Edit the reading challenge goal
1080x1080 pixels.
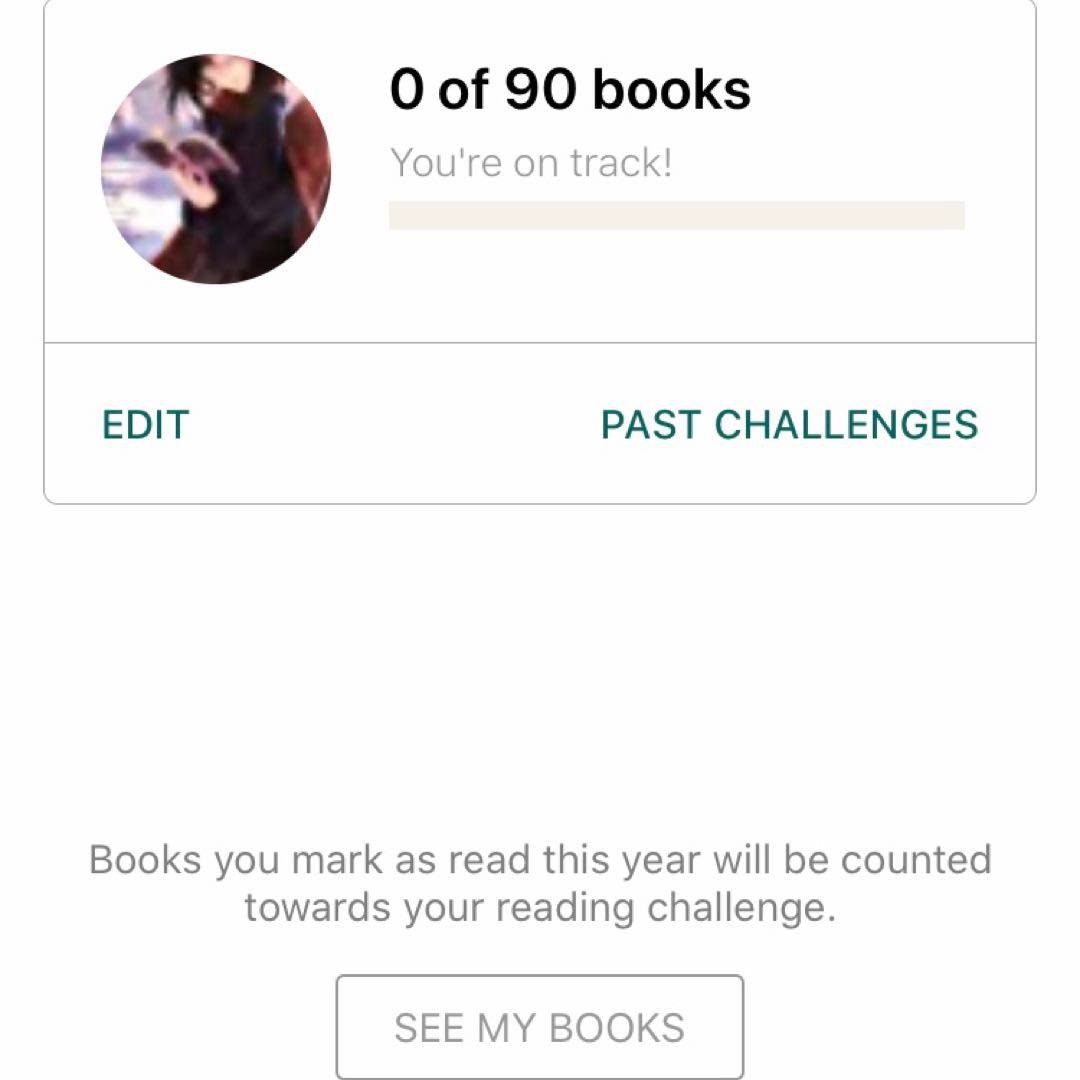coord(145,425)
